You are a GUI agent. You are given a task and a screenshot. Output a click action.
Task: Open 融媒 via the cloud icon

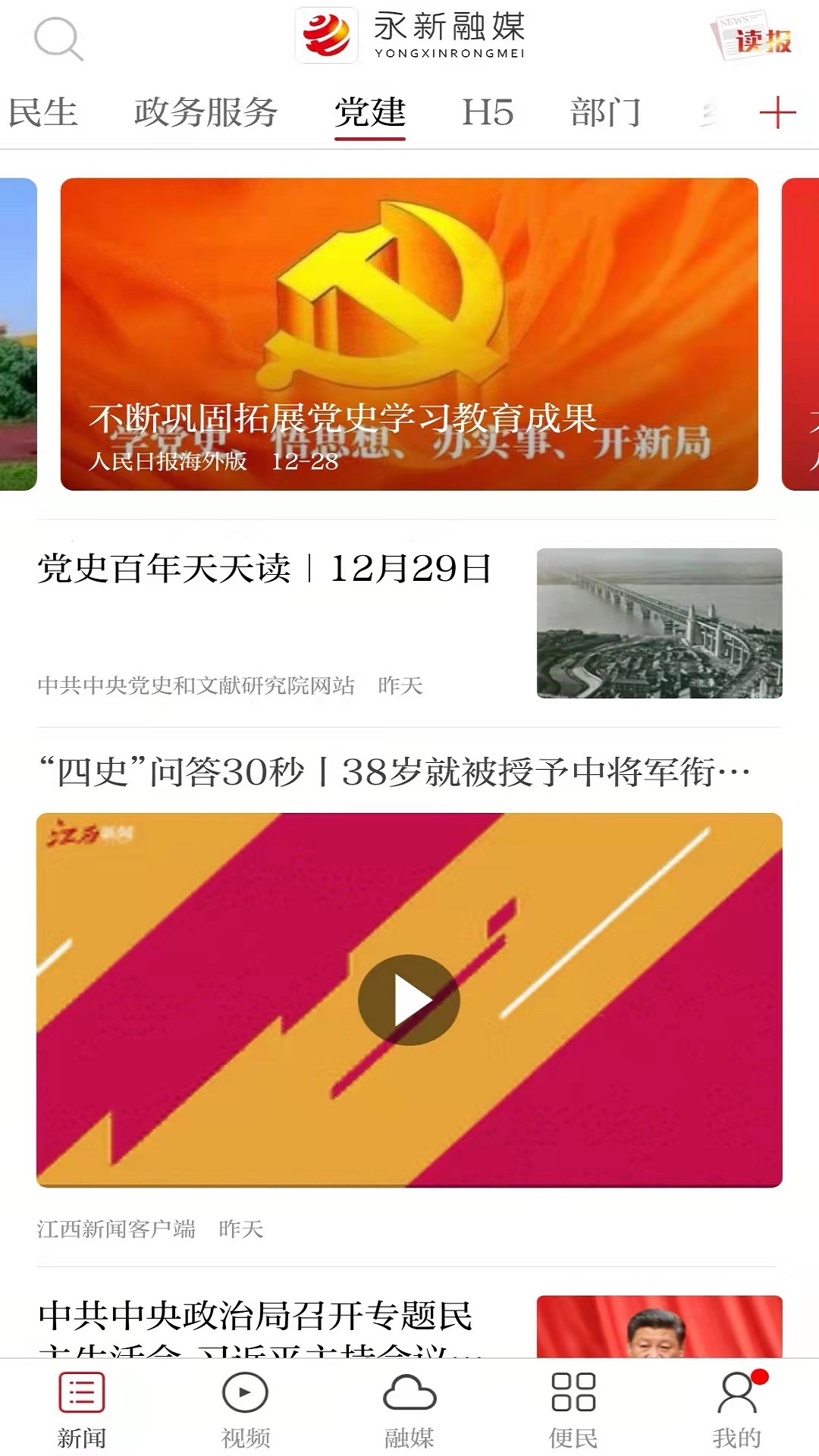click(x=409, y=1407)
